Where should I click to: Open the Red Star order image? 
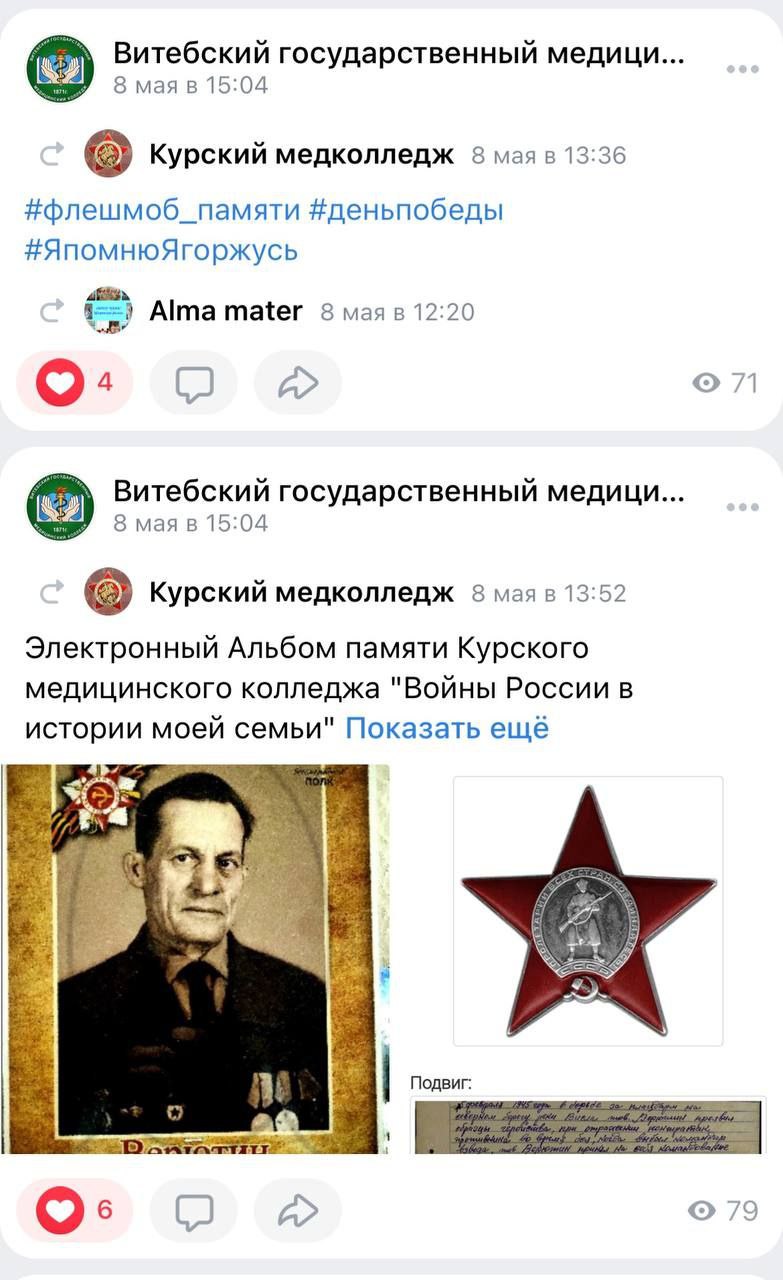588,910
